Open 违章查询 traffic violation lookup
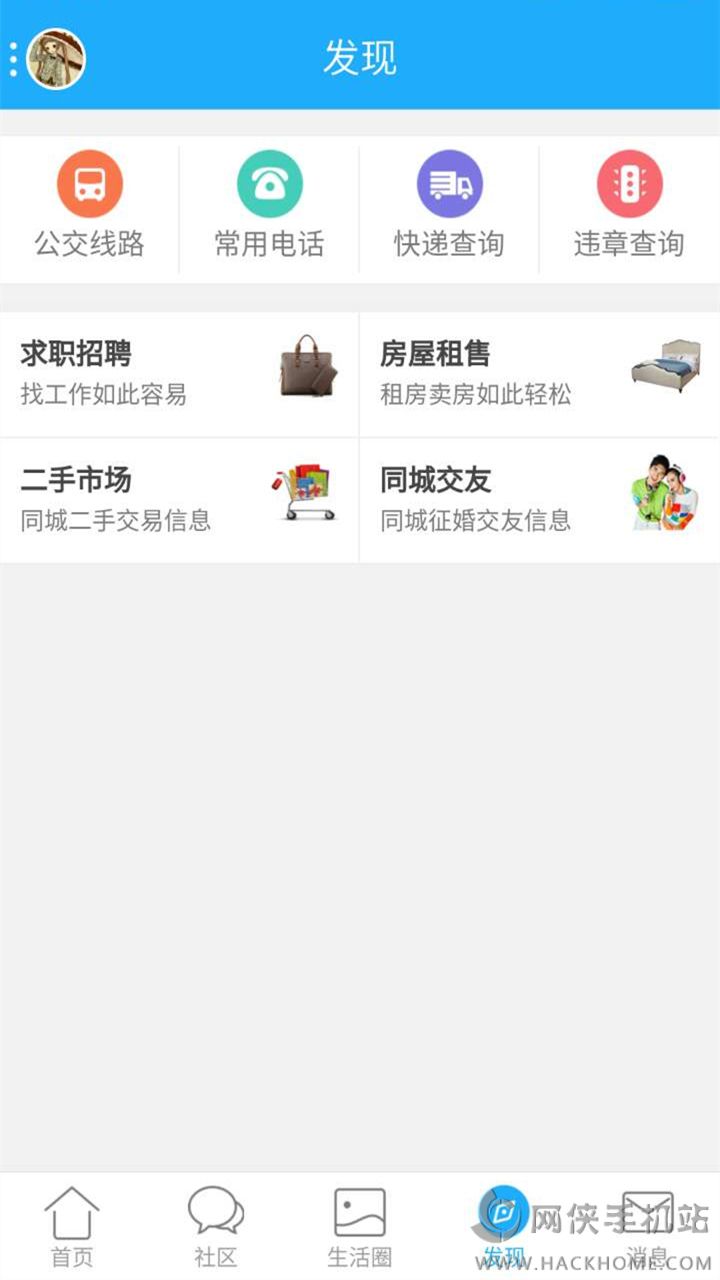The width and height of the screenshot is (720, 1280). tap(629, 208)
